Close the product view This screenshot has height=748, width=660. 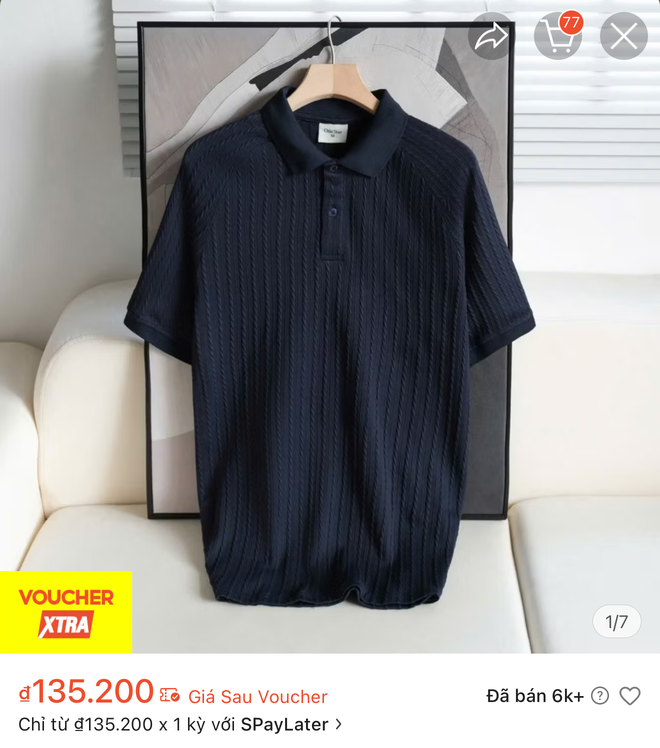click(x=623, y=37)
